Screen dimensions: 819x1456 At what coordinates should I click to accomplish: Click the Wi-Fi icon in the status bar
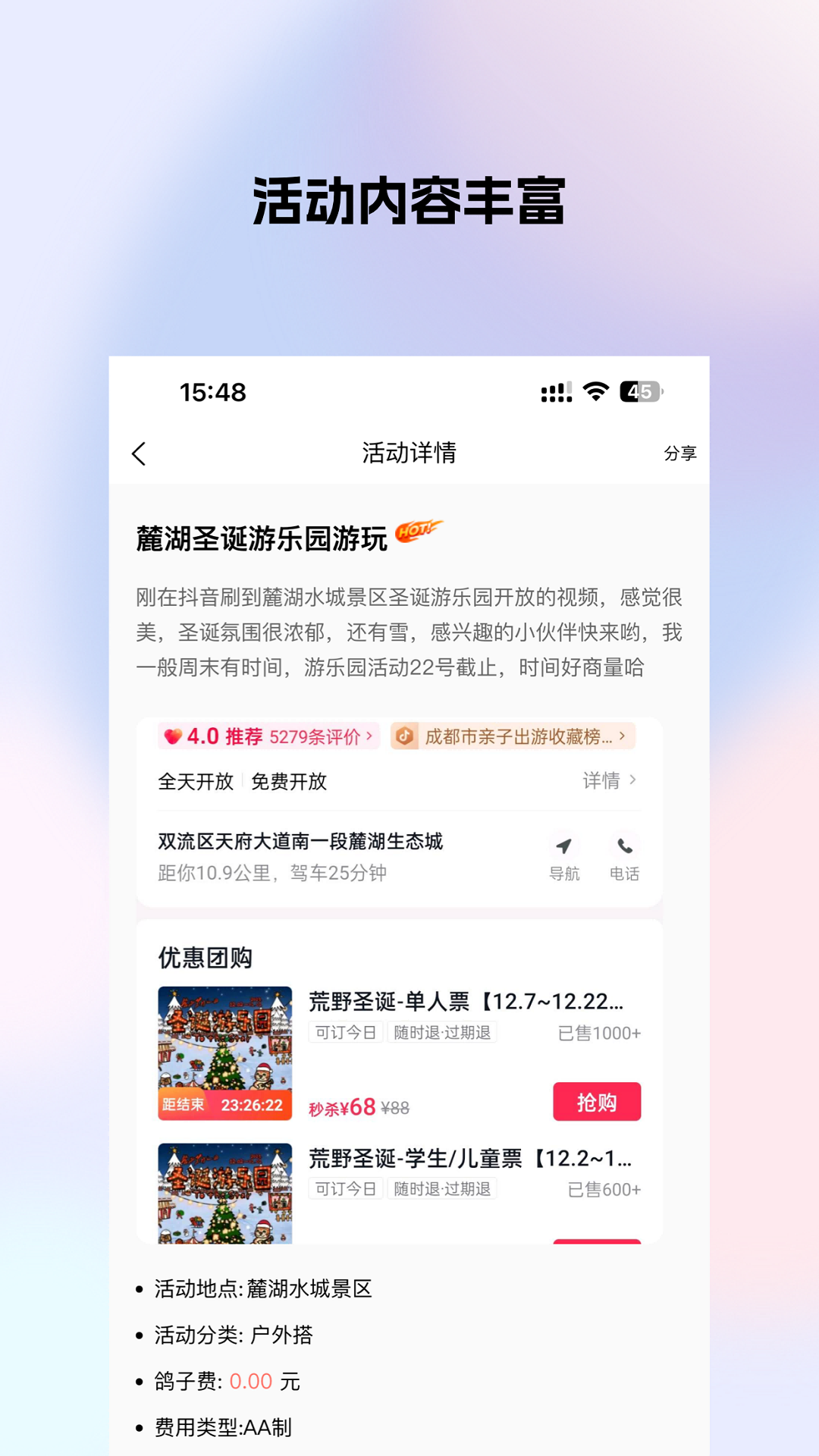coord(595,391)
